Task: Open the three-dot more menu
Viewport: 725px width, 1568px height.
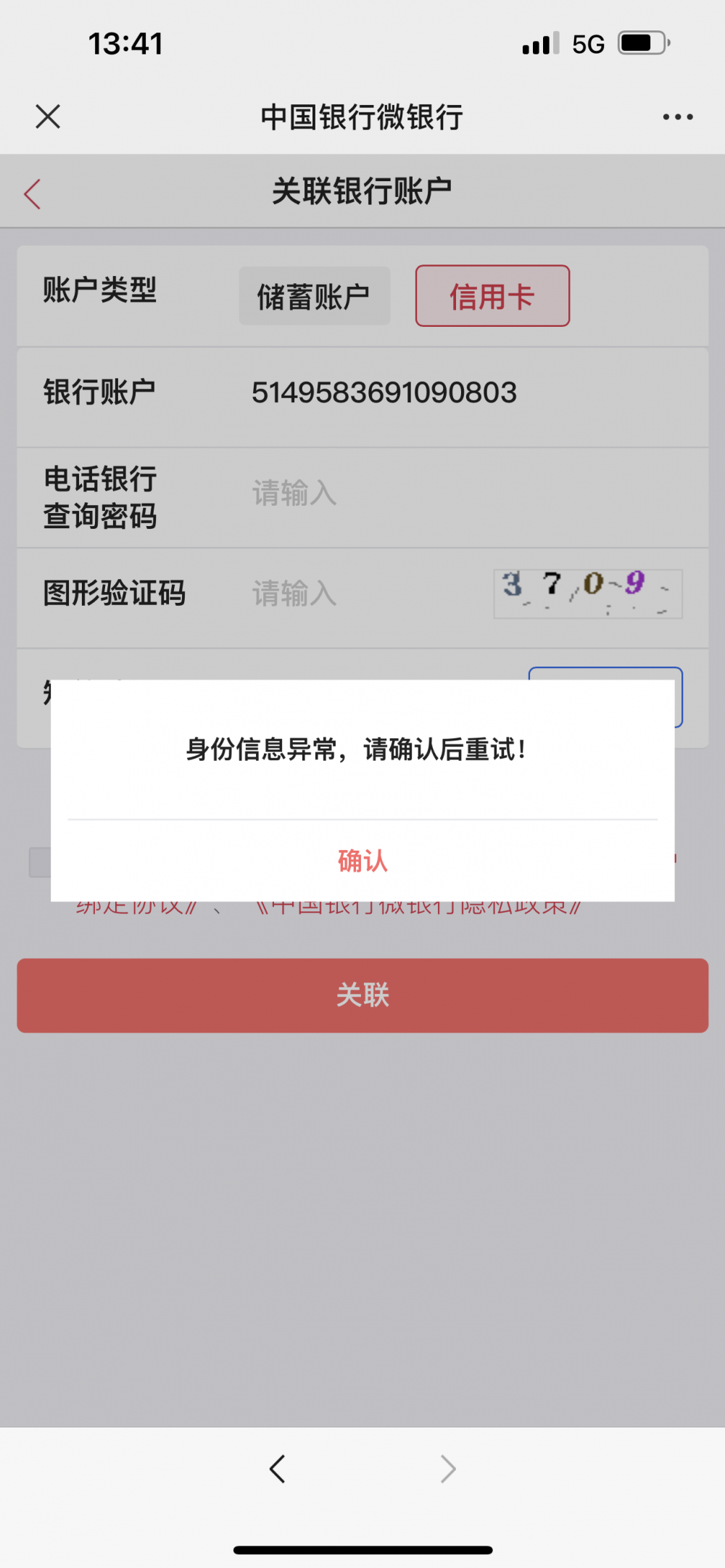Action: pos(677,117)
